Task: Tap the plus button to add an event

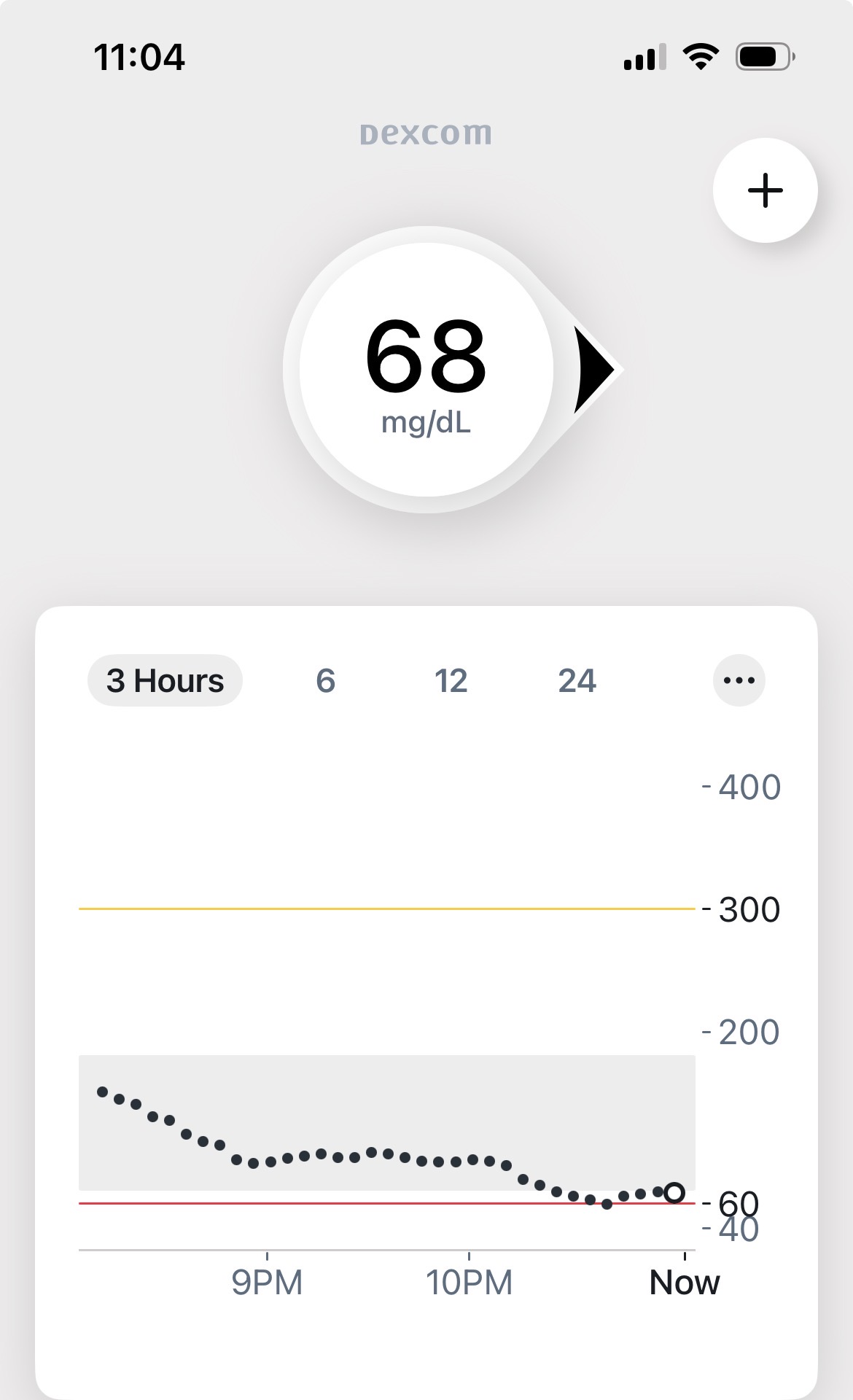Action: pos(765,190)
